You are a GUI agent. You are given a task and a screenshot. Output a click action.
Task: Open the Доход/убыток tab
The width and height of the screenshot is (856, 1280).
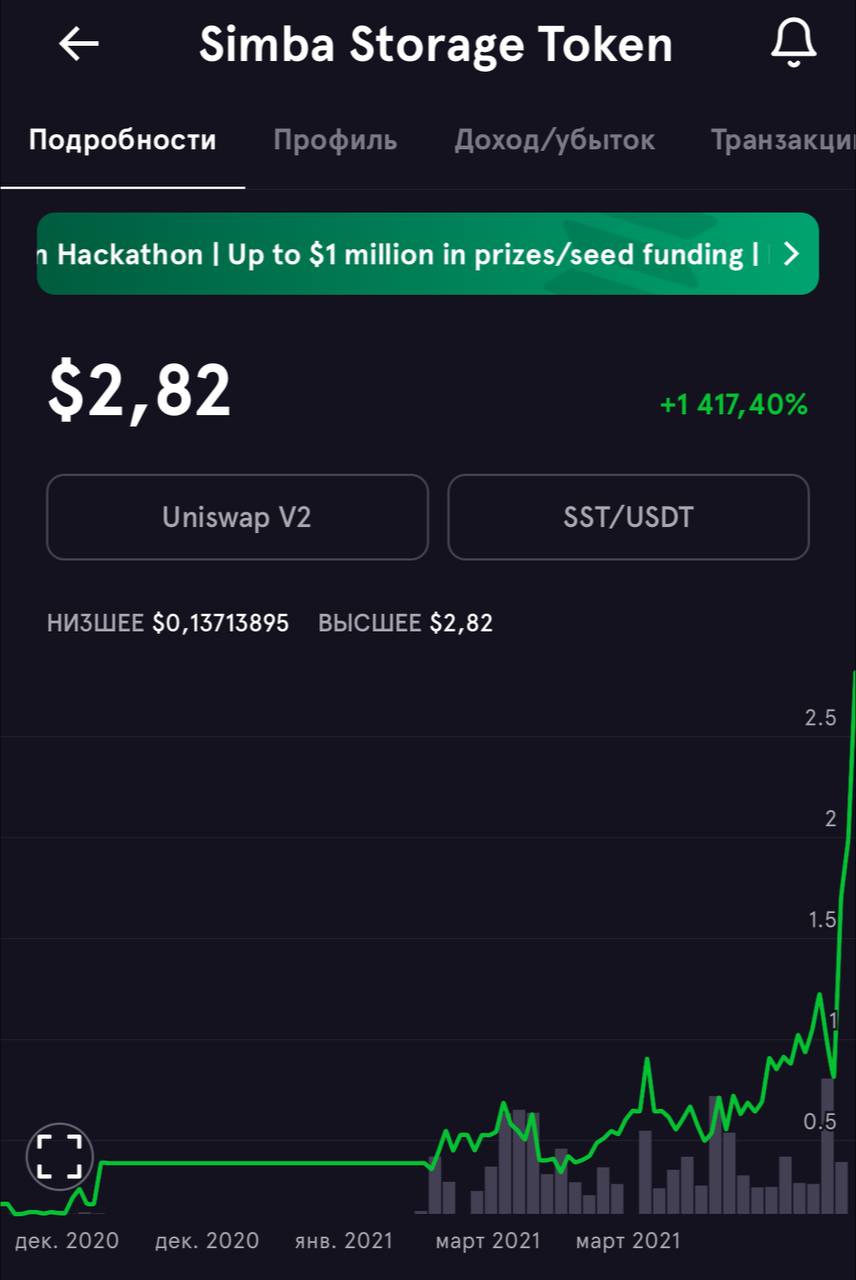click(554, 140)
